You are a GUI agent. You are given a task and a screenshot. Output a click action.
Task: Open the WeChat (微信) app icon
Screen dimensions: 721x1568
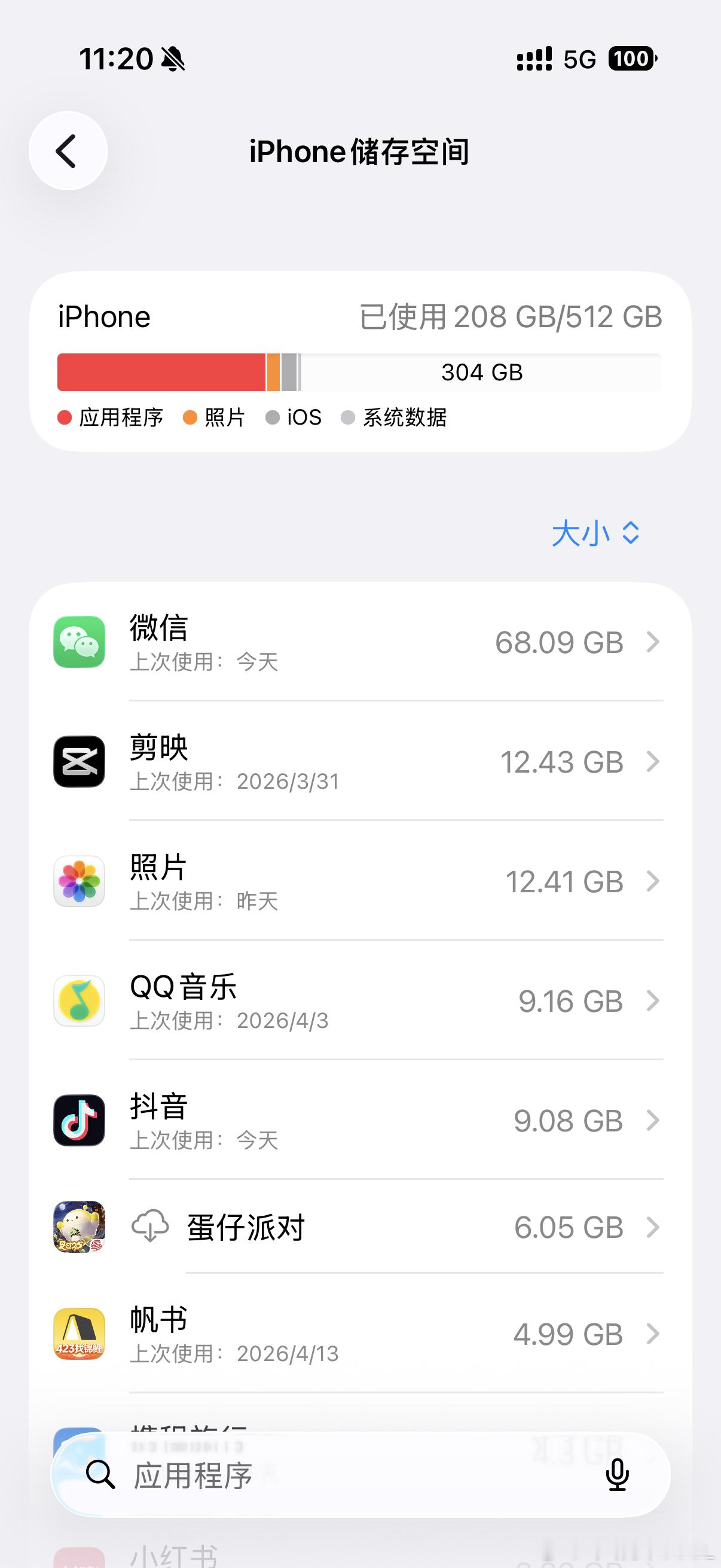[80, 642]
